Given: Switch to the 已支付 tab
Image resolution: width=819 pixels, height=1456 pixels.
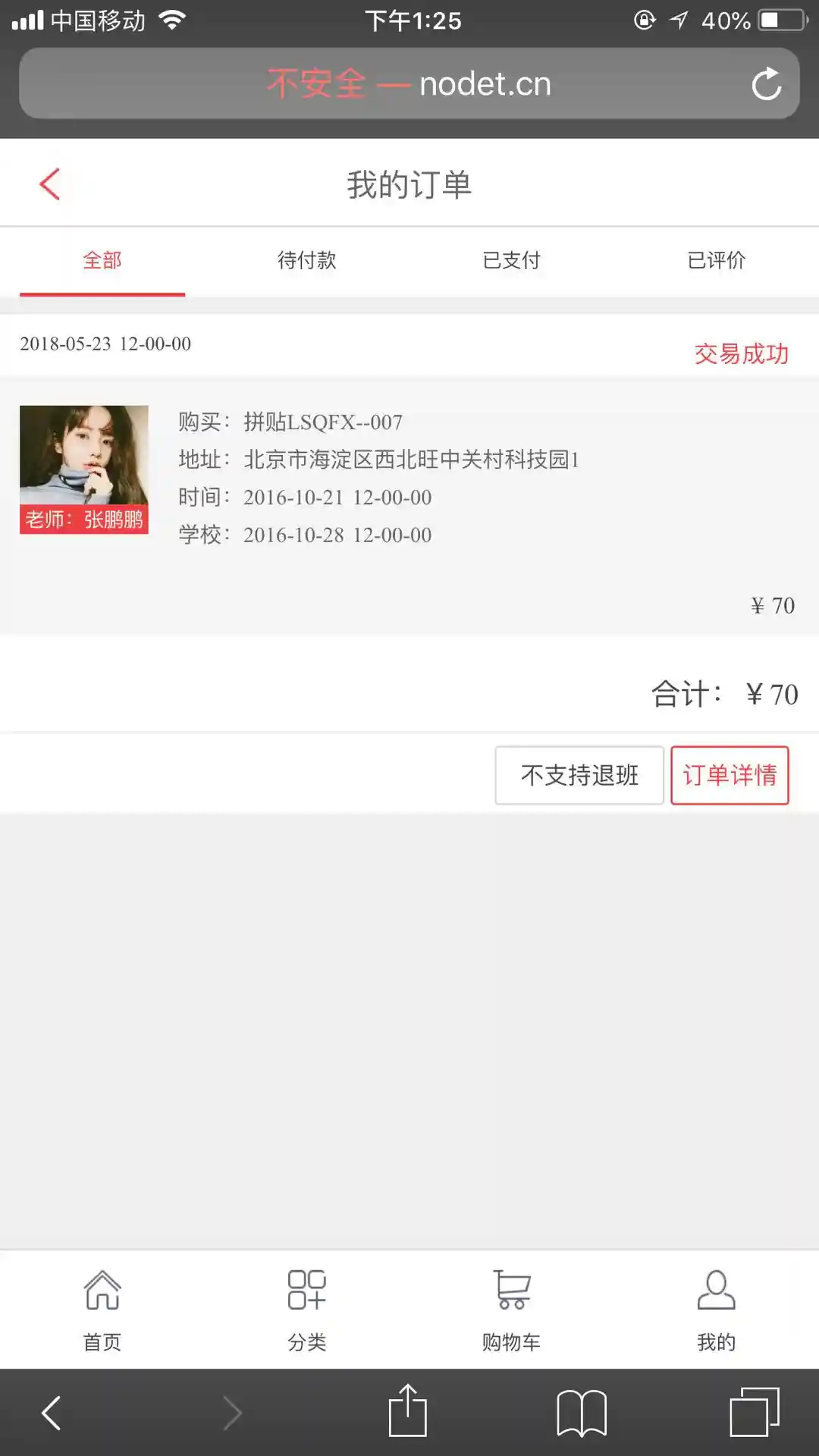Looking at the screenshot, I should (511, 261).
